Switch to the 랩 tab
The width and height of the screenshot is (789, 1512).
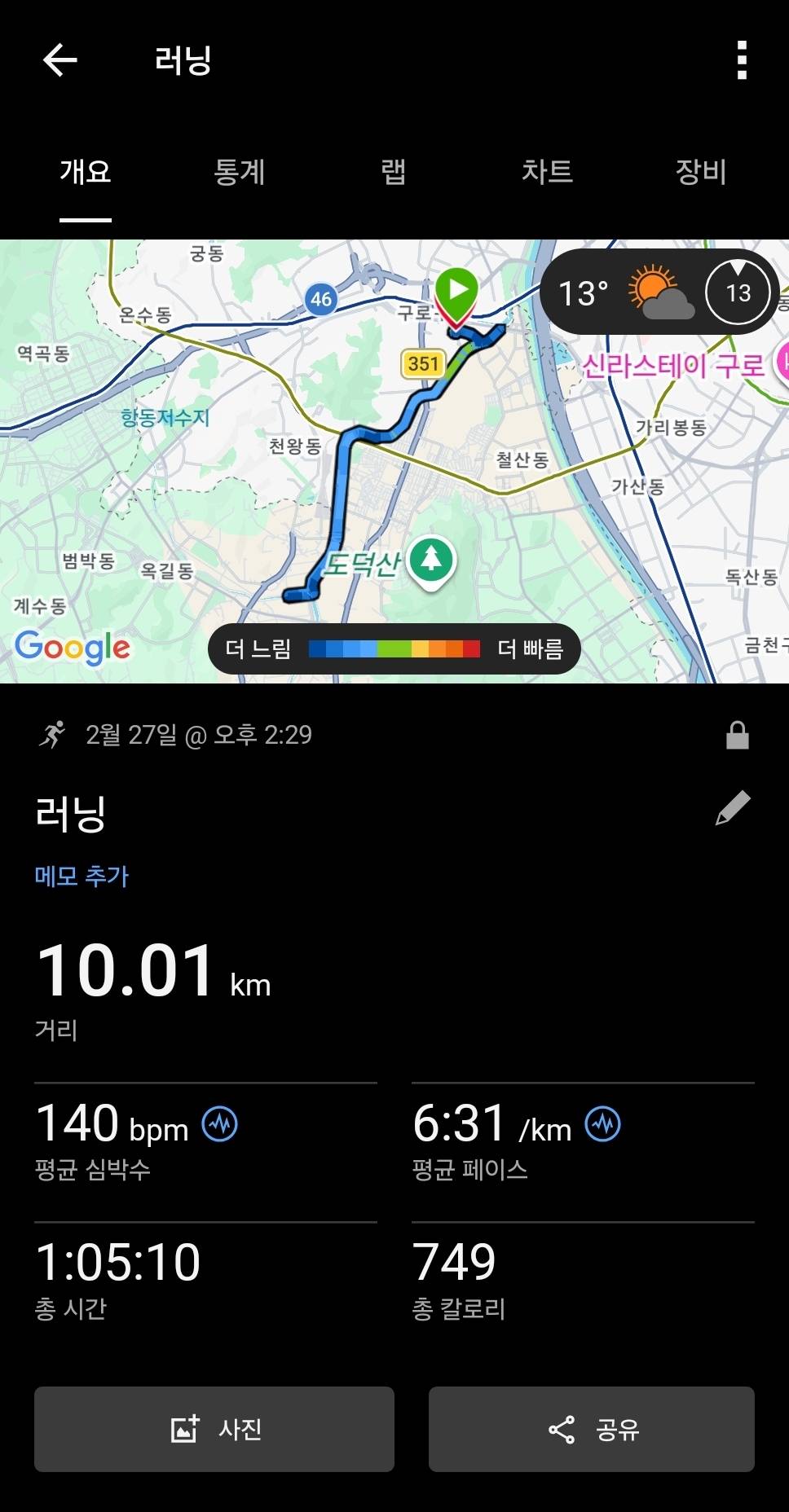391,173
